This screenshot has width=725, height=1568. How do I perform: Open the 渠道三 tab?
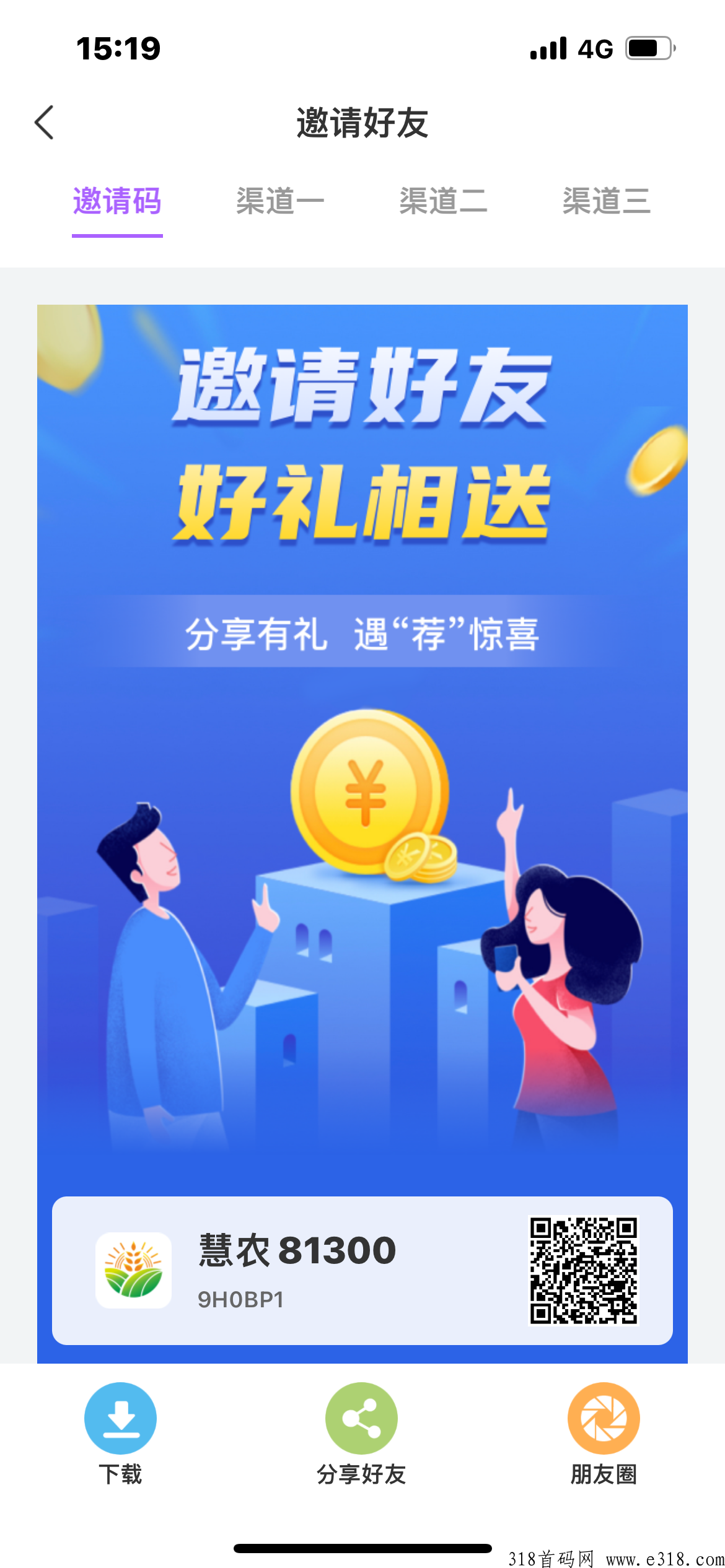tap(606, 202)
